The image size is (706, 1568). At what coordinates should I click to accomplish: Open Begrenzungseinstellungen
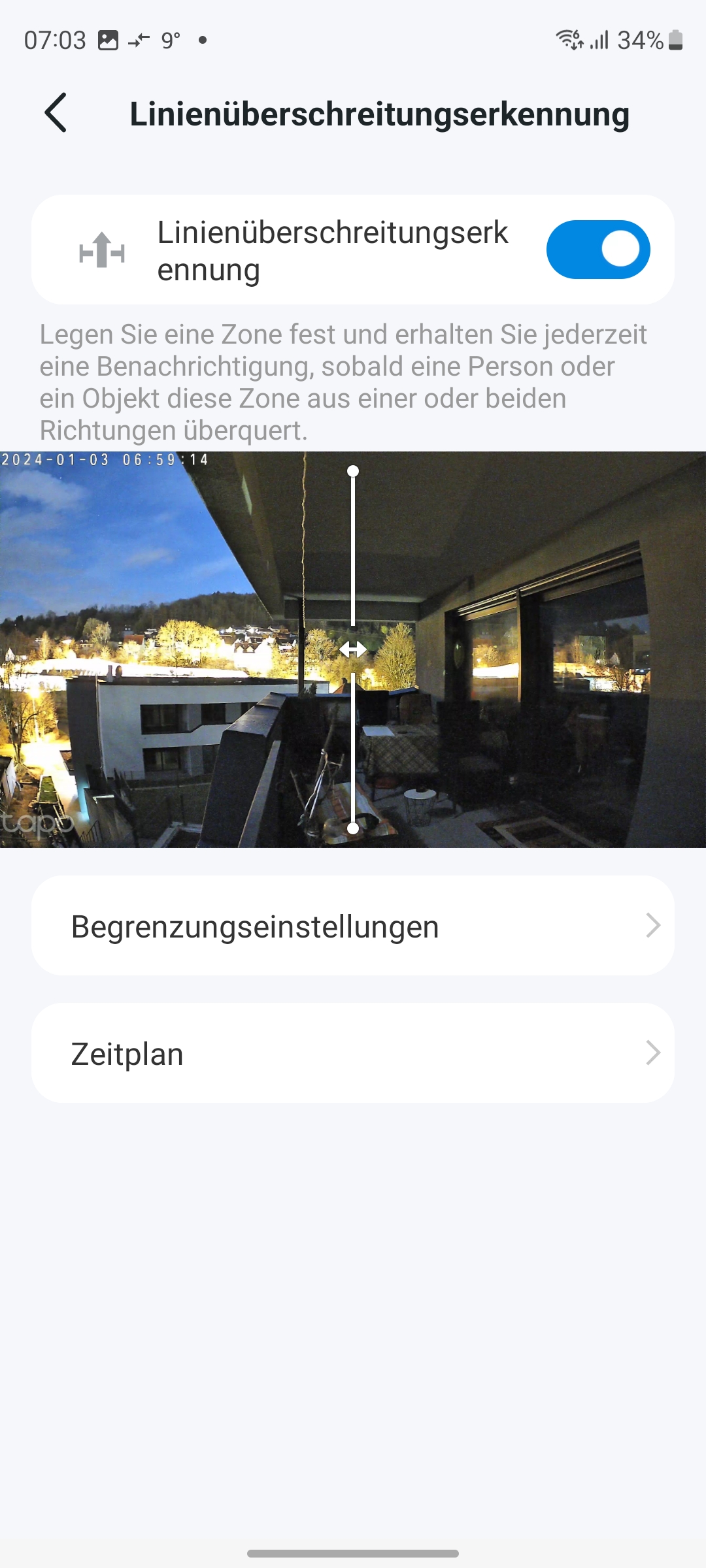tap(353, 926)
